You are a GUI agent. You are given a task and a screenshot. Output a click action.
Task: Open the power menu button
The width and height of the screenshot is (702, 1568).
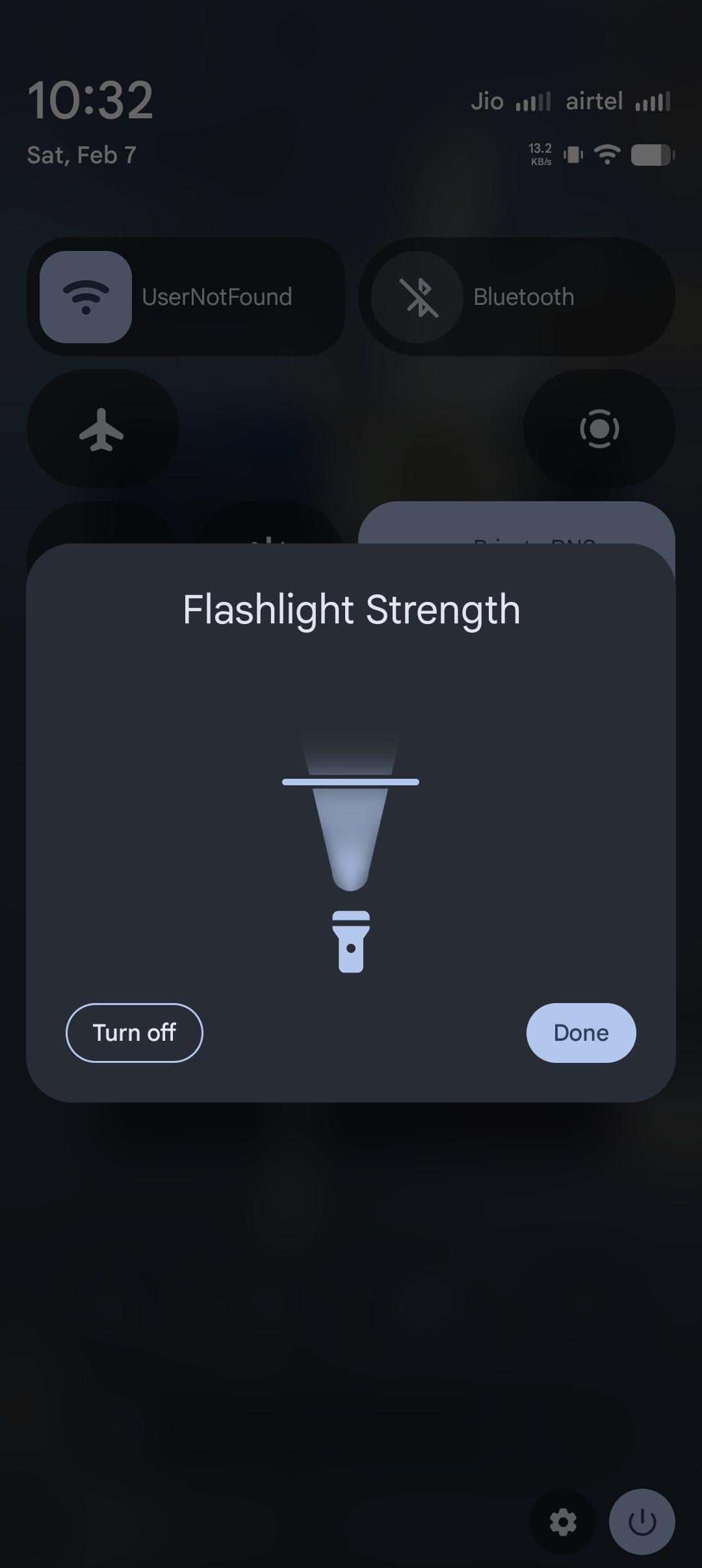pyautogui.click(x=642, y=1522)
